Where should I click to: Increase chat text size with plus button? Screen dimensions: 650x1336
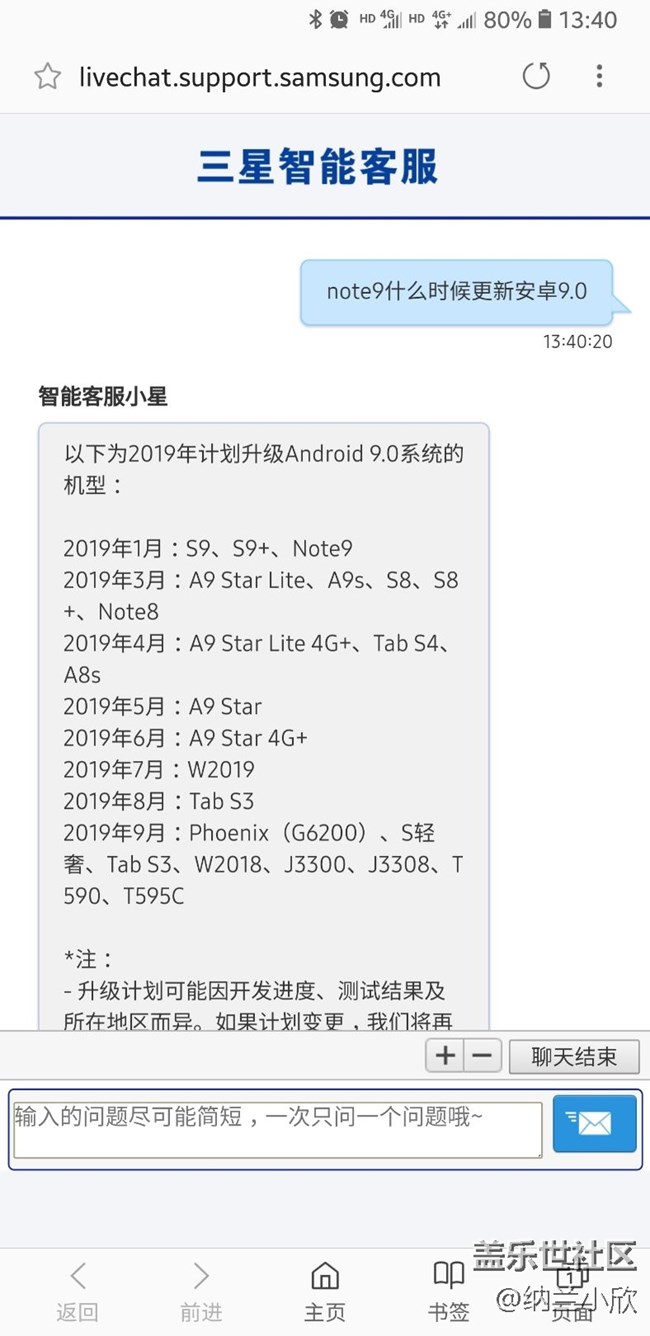(445, 1056)
